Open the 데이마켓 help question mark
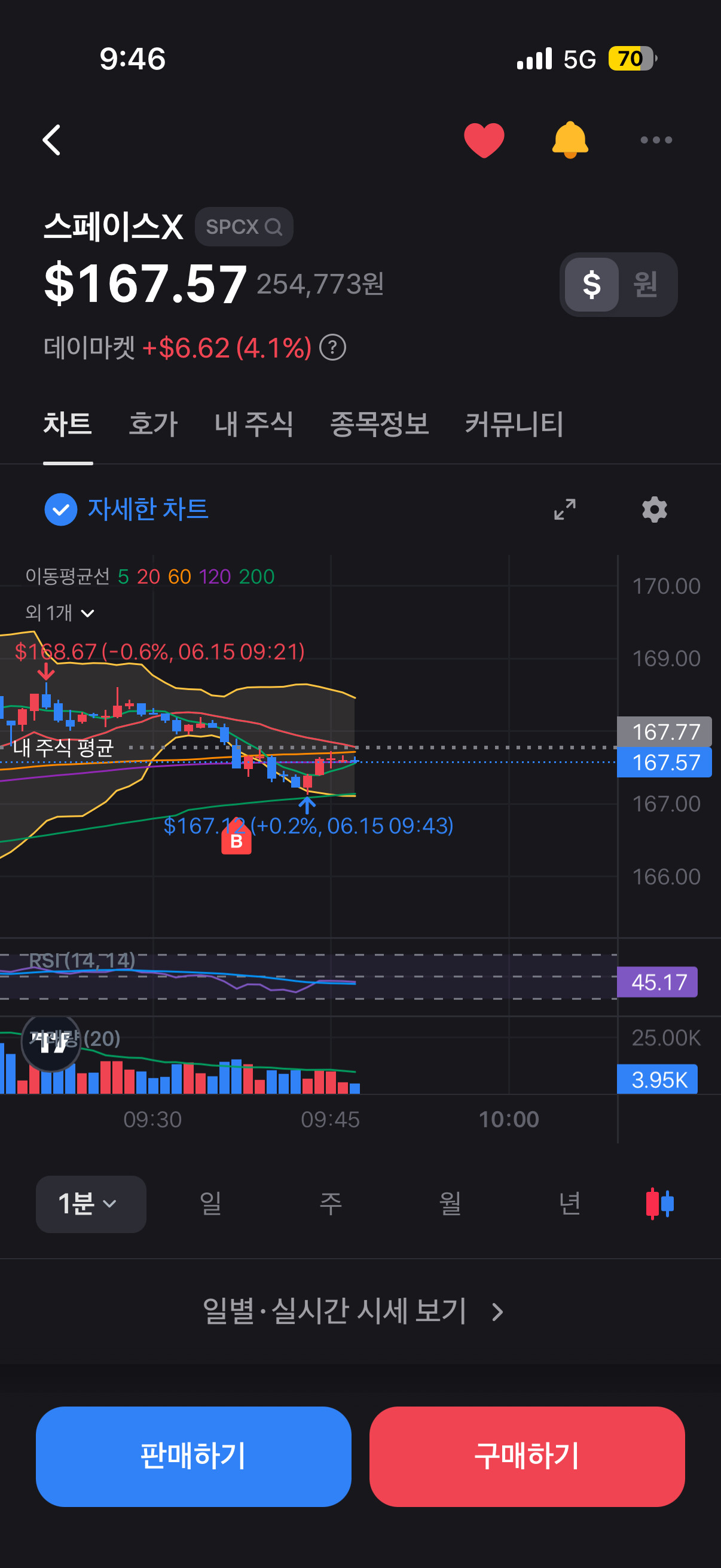Screen dimensions: 721x1568 click(x=333, y=347)
